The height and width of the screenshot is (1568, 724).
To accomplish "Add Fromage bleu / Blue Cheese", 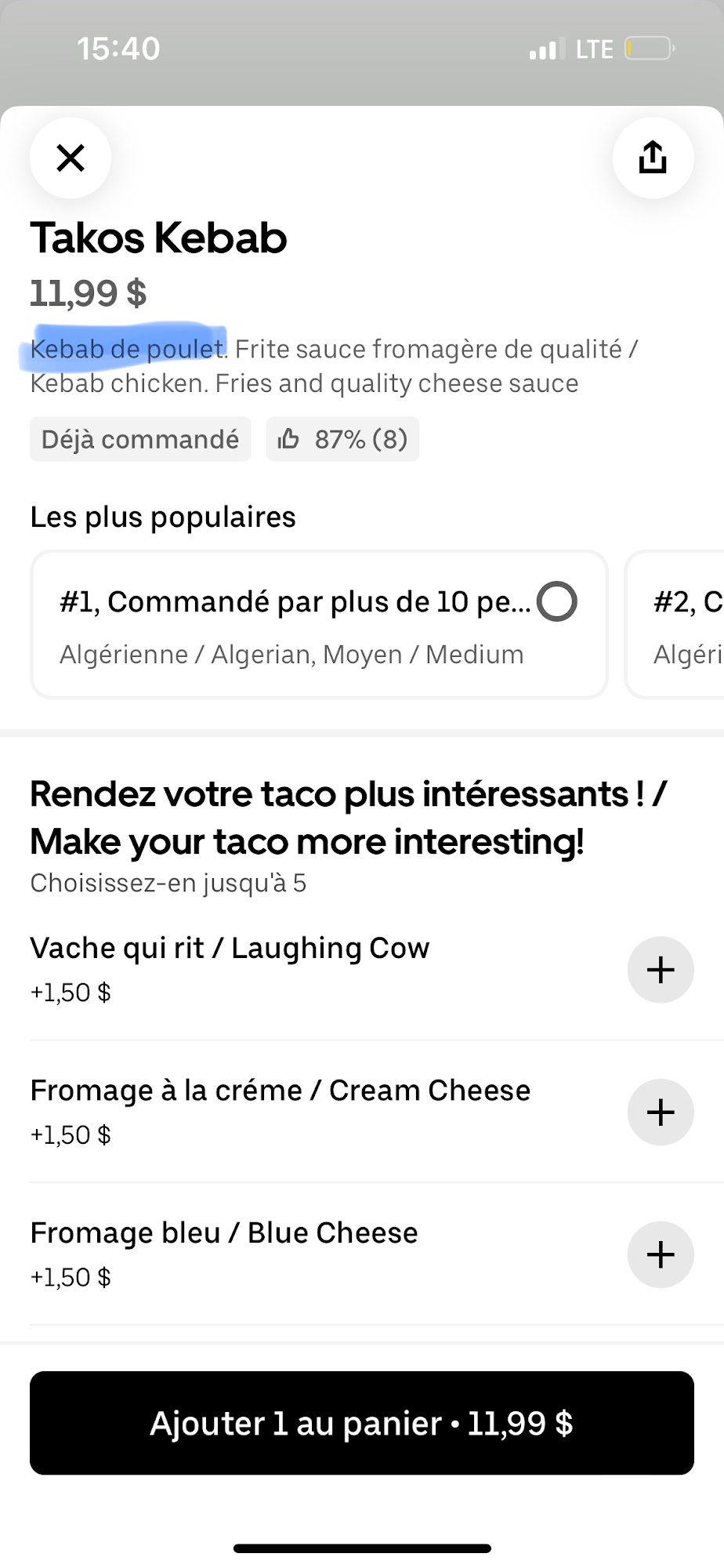I will click(661, 1254).
